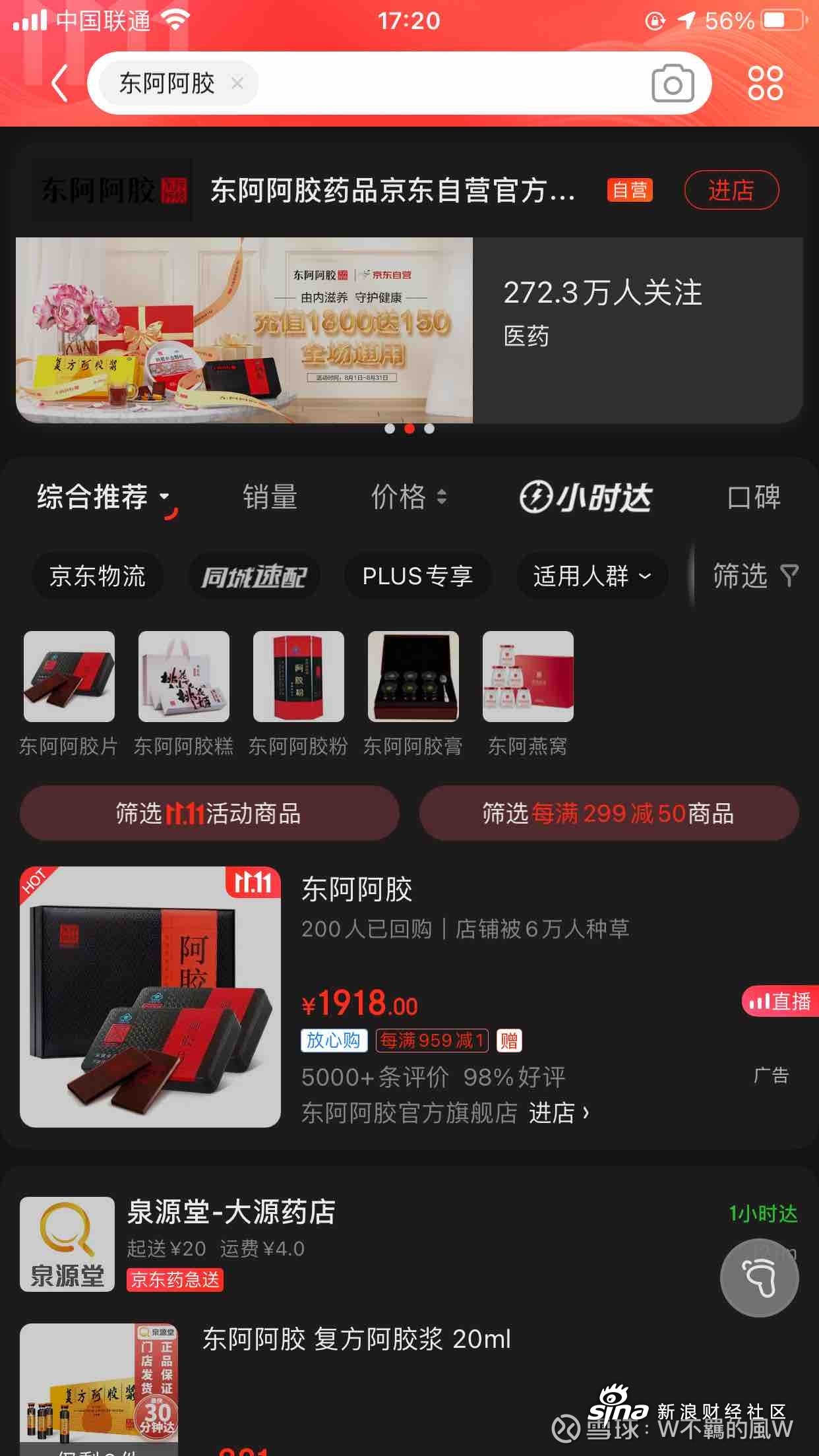The width and height of the screenshot is (819, 1456).
Task: Sort results by 销量
Action: coord(270,497)
